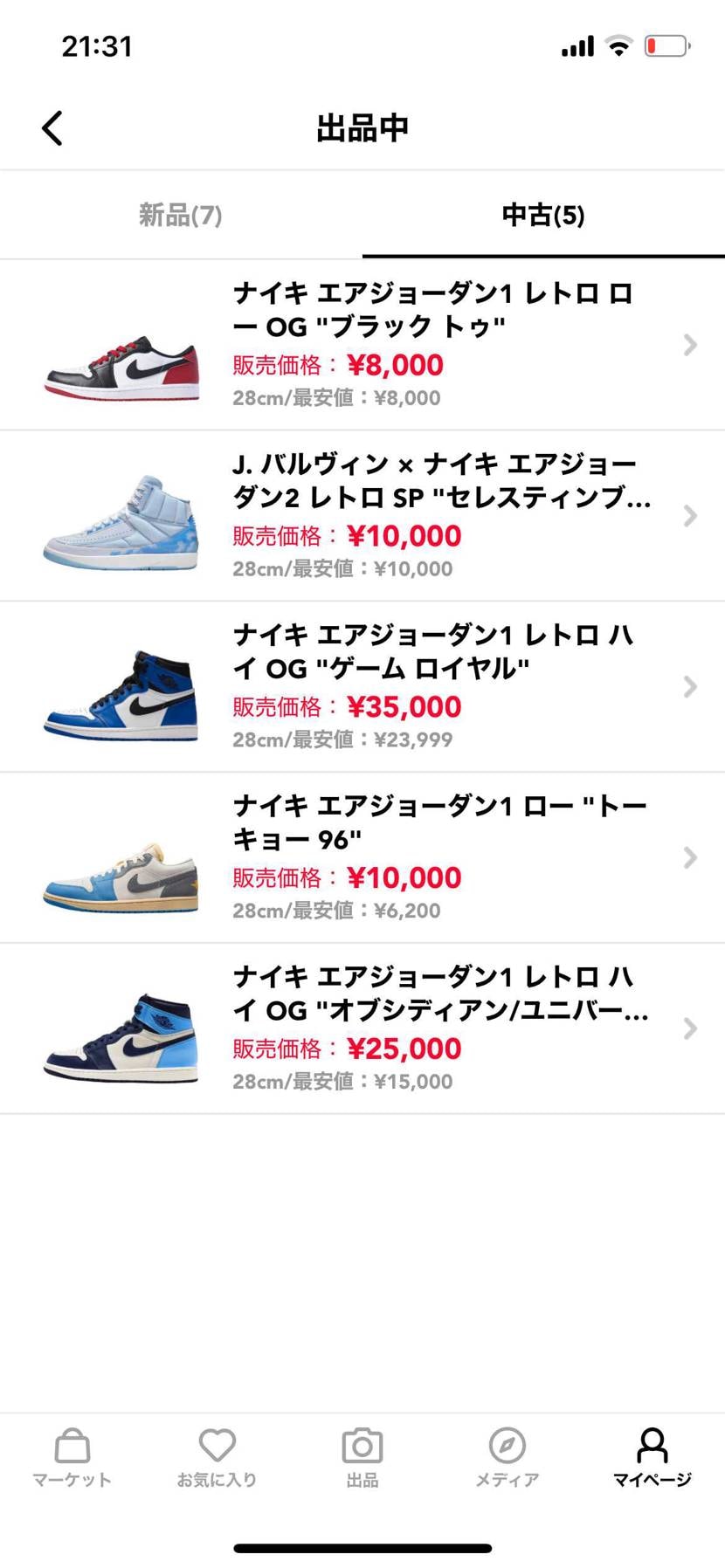
Task: Go back using the top-left arrow
Action: (x=52, y=128)
